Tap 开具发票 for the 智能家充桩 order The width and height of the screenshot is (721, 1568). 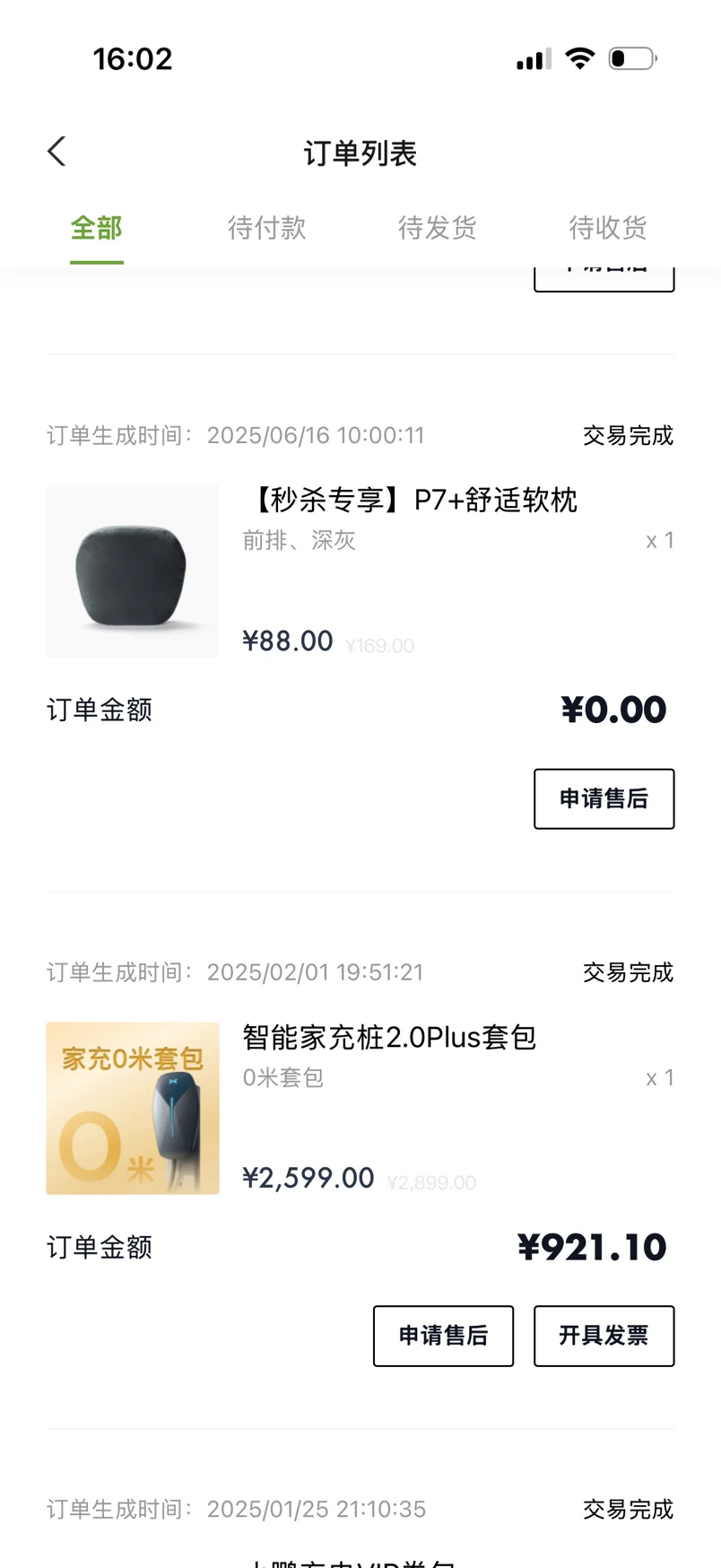[x=604, y=1336]
